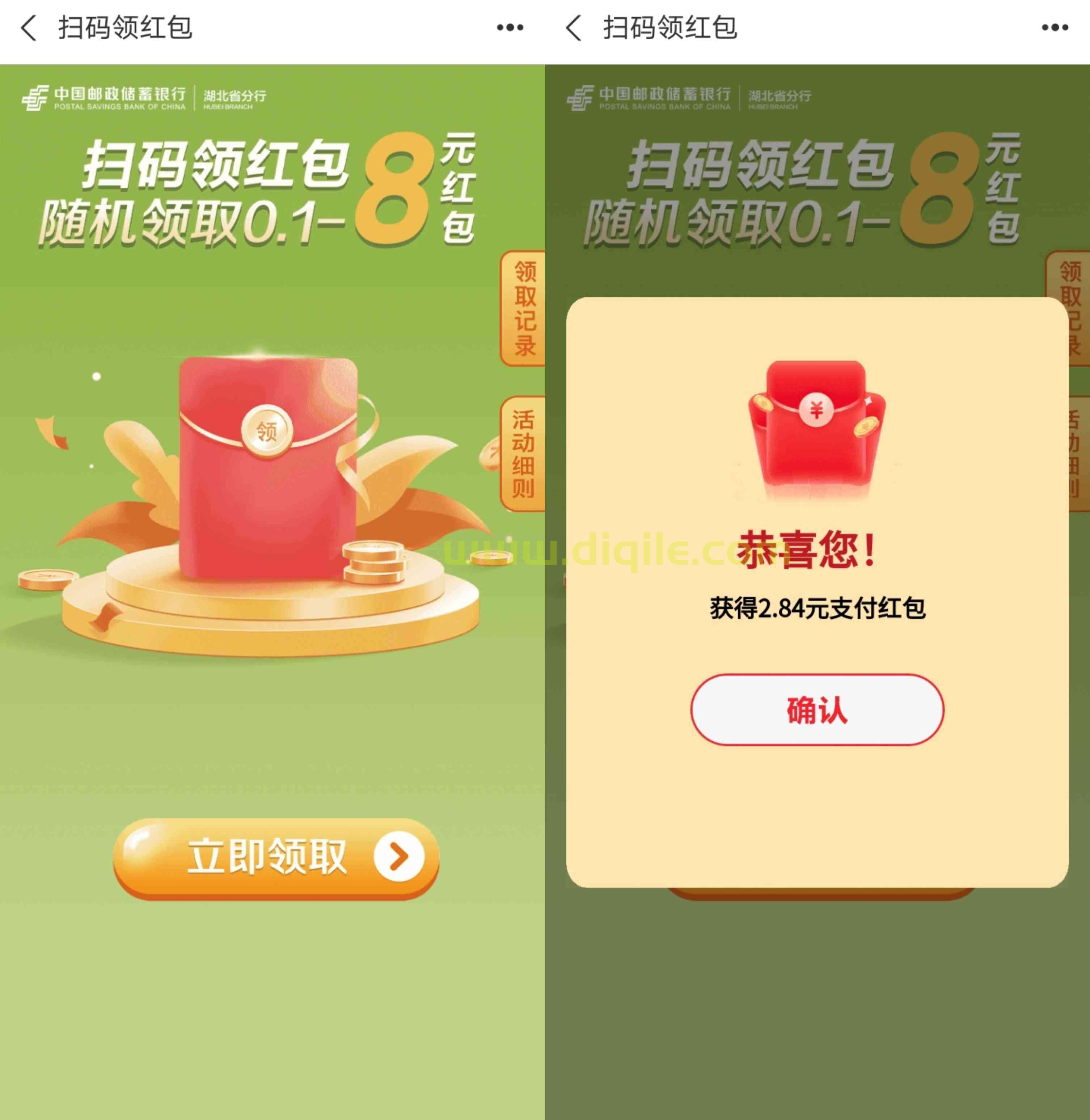This screenshot has width=1090, height=1120.
Task: Open overflow menu above the 恭喜您 dialog screen
Action: pyautogui.click(x=1055, y=28)
